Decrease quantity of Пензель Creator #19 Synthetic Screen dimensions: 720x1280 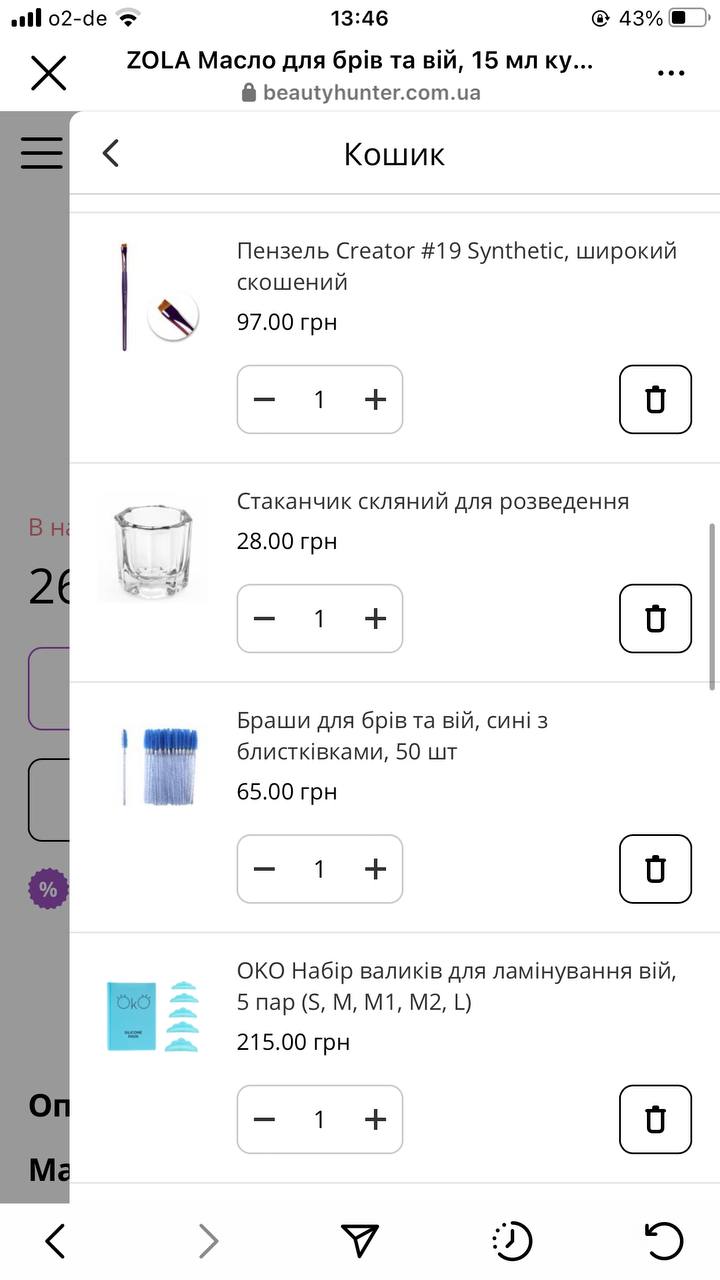coord(264,399)
